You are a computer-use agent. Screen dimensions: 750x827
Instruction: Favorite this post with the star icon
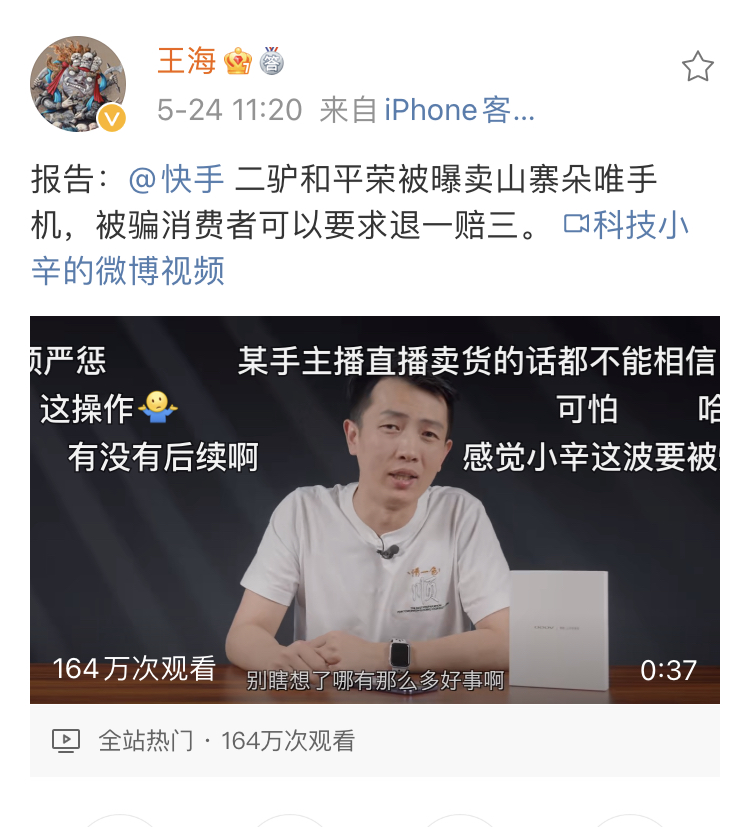tap(697, 67)
